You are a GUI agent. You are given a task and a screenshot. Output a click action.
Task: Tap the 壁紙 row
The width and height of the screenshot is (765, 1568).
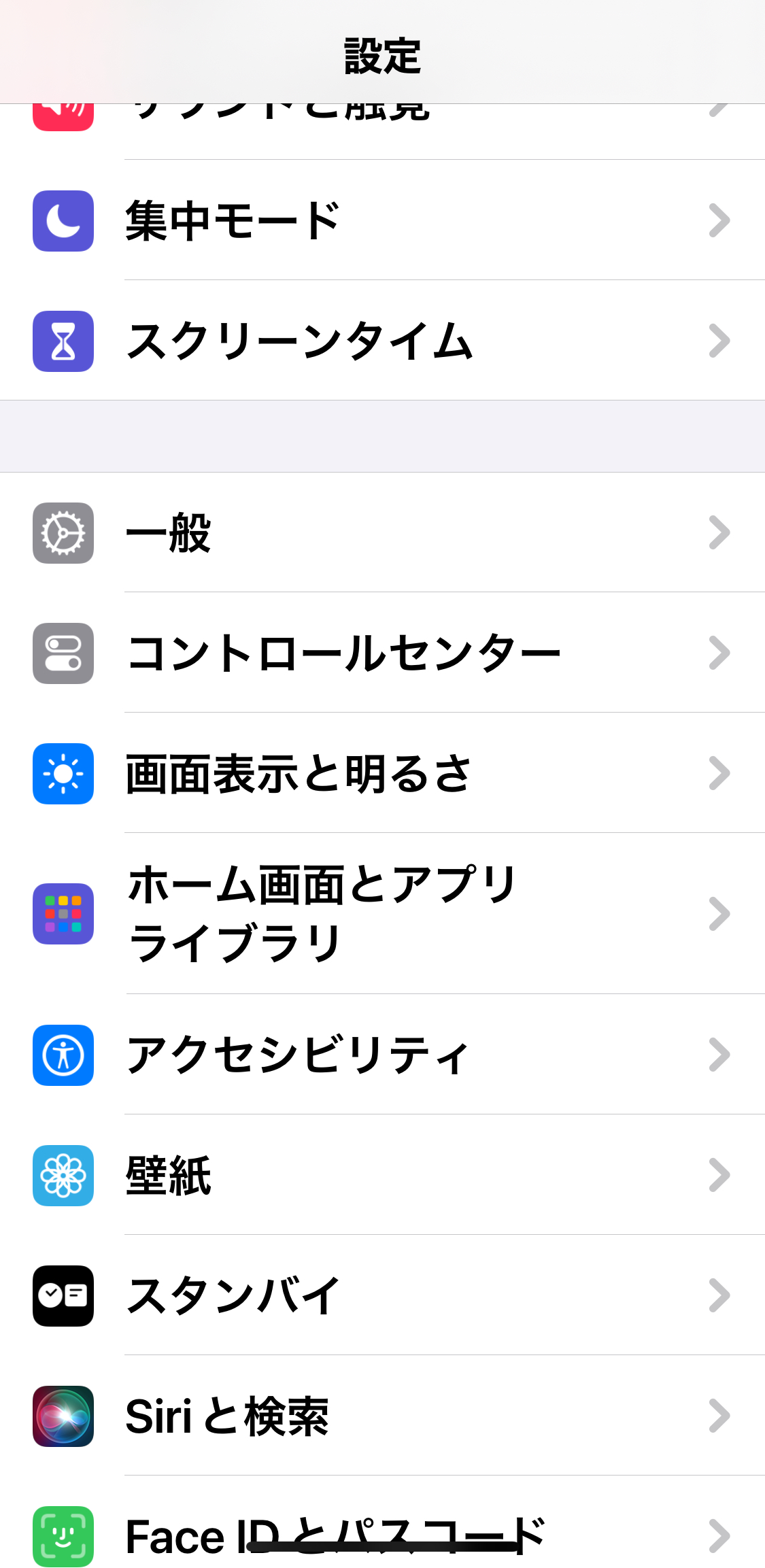381,1175
